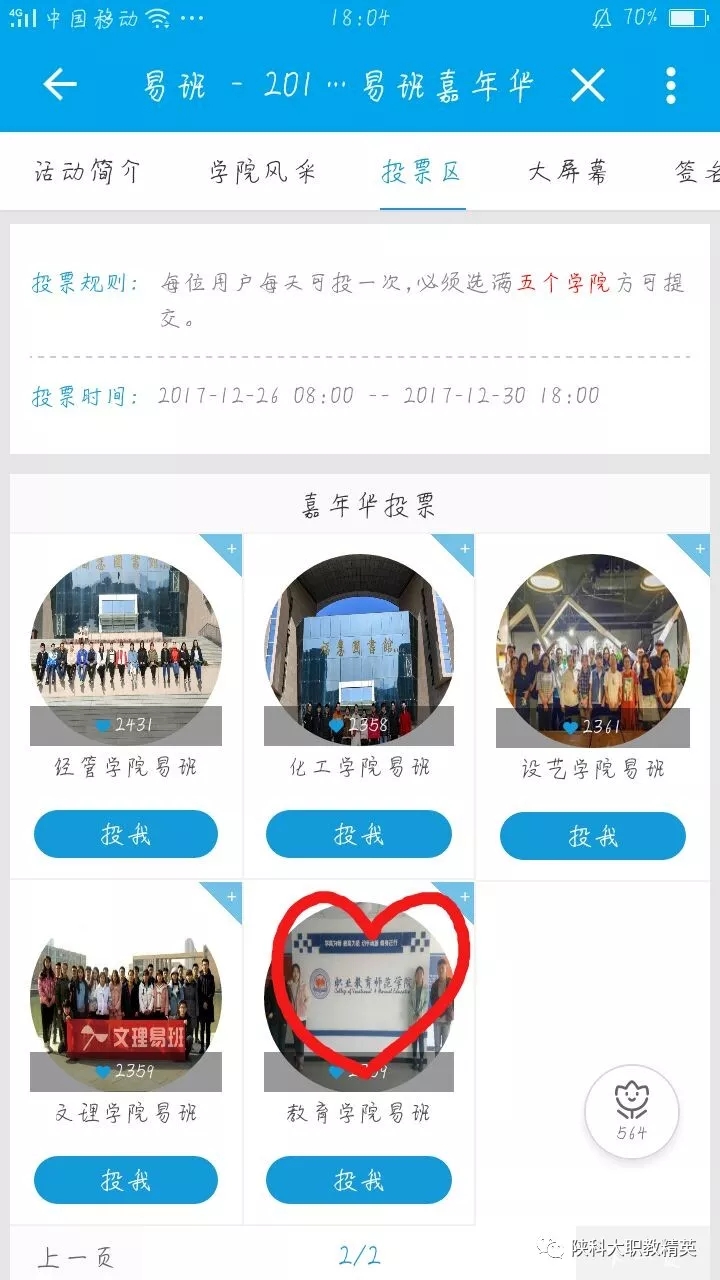Vote for 教育学院易班 with 投我
720x1280 pixels.
point(359,1180)
